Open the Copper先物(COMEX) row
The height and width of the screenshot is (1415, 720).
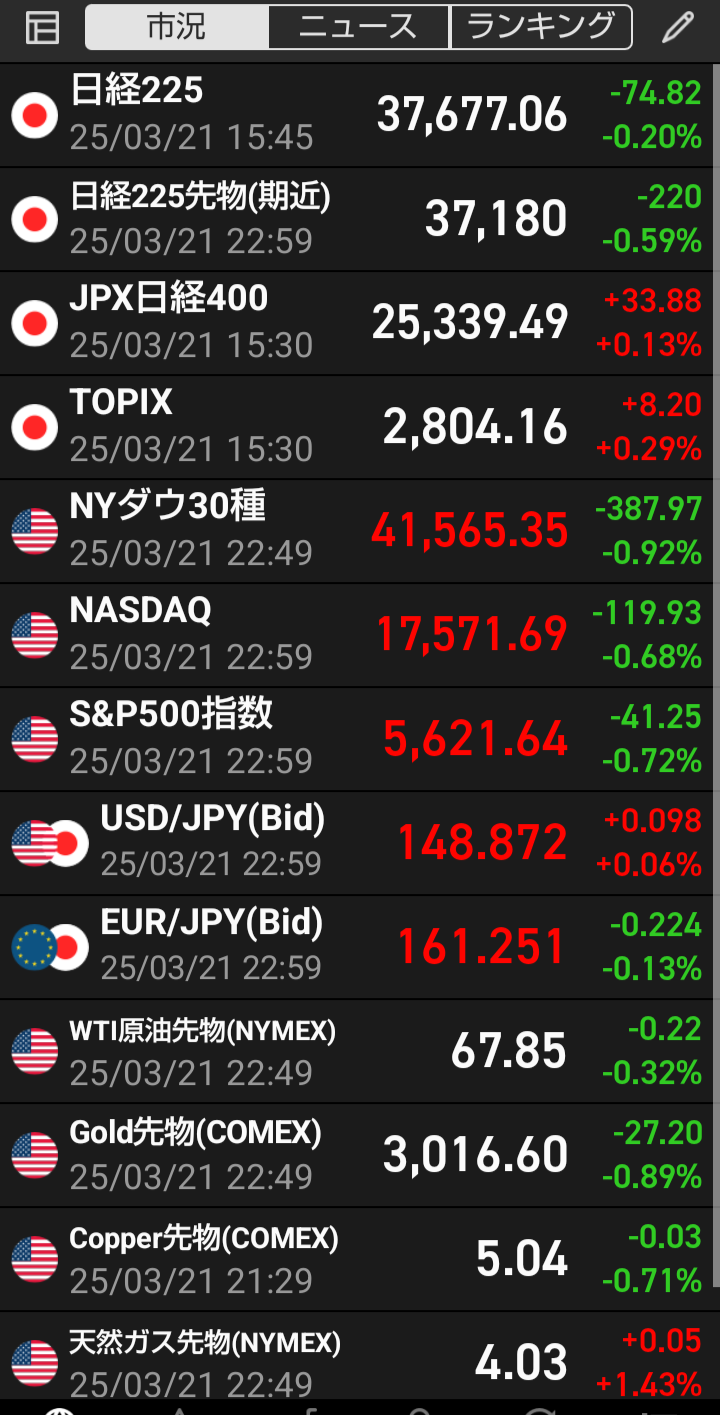click(x=356, y=1259)
